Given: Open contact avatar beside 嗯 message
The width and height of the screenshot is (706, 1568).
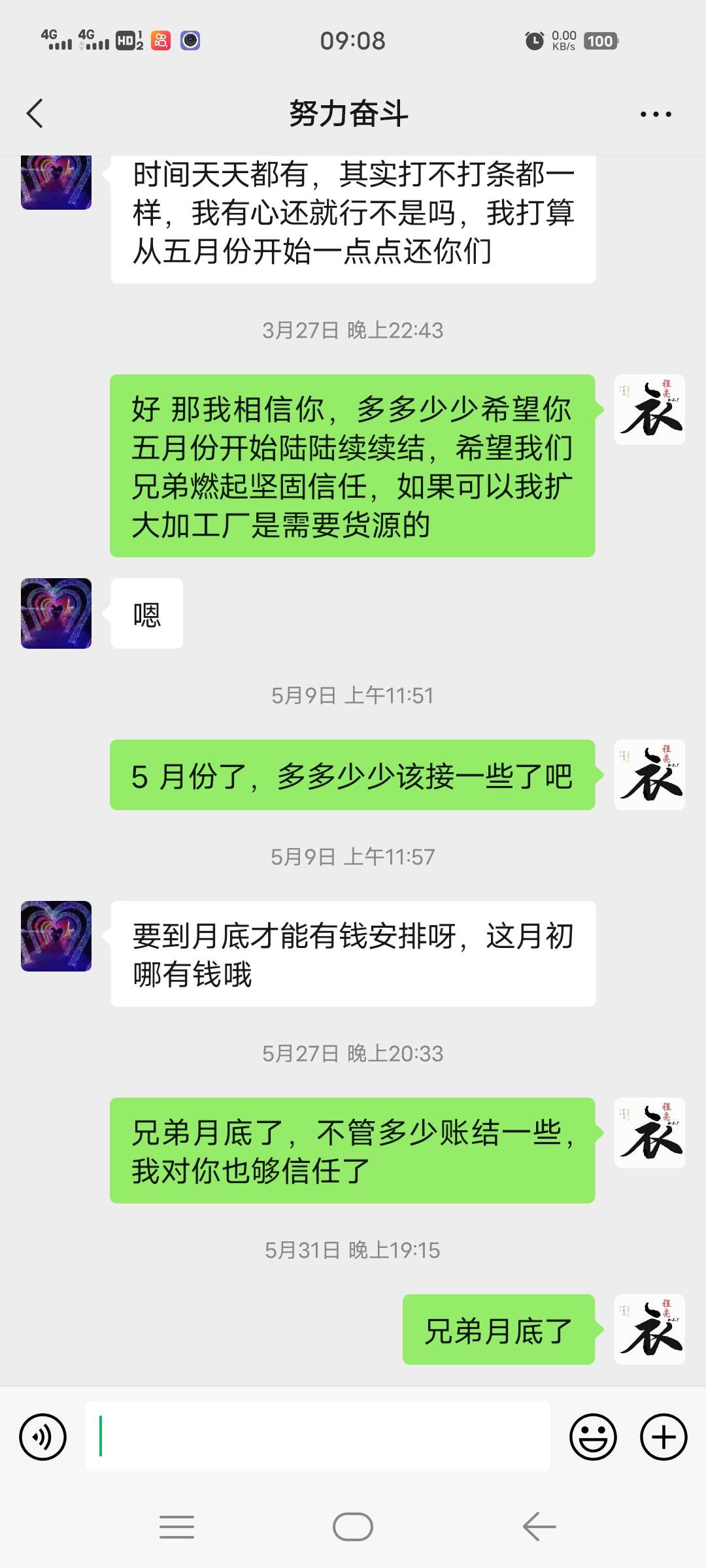Looking at the screenshot, I should [56, 613].
